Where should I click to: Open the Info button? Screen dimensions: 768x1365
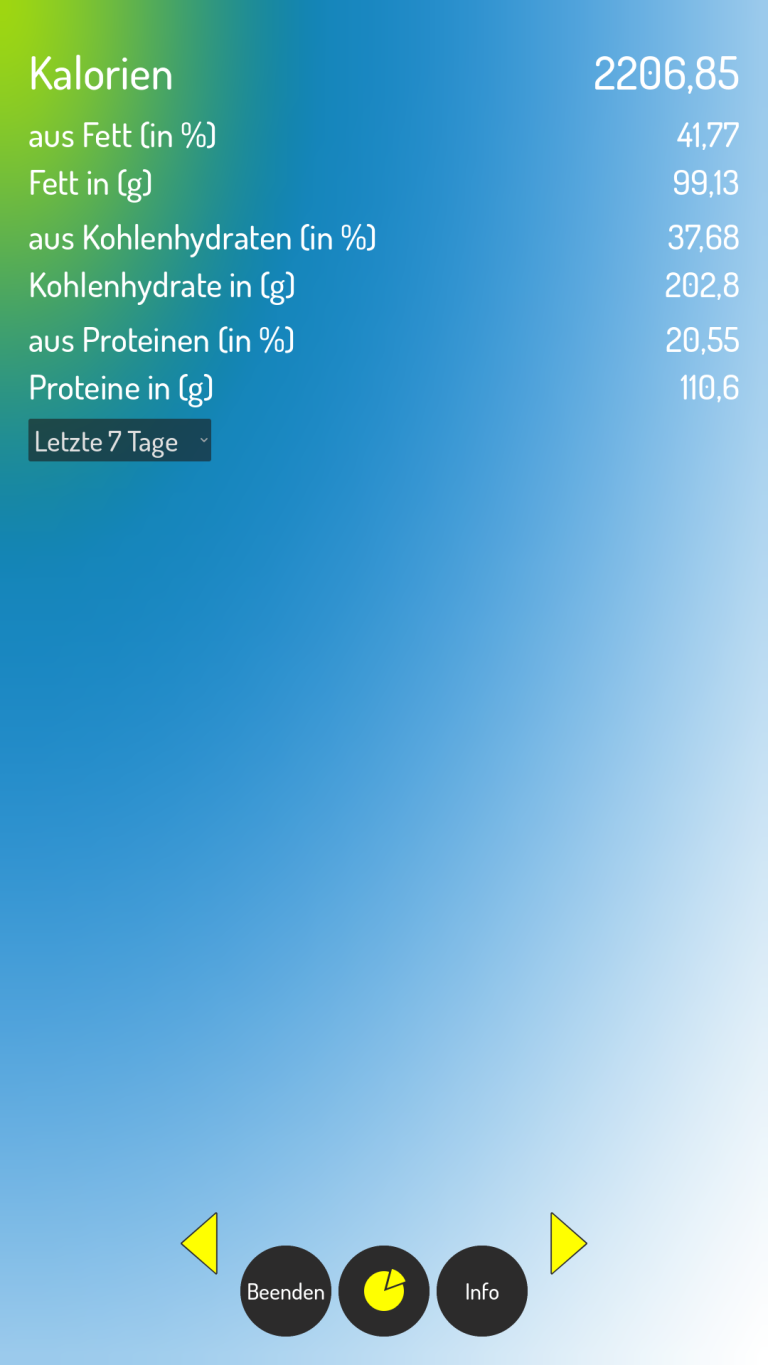click(482, 1291)
